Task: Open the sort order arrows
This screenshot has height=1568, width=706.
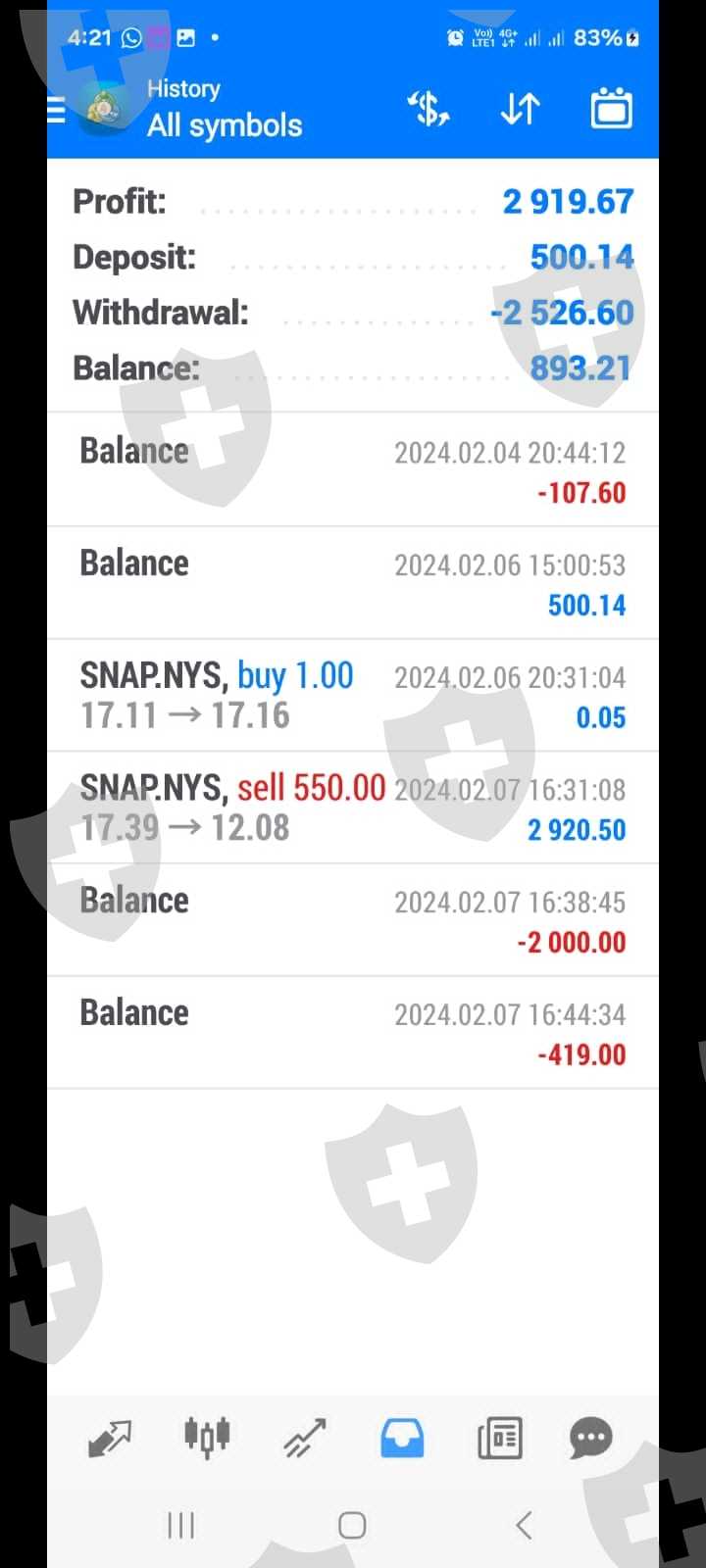Action: [520, 109]
